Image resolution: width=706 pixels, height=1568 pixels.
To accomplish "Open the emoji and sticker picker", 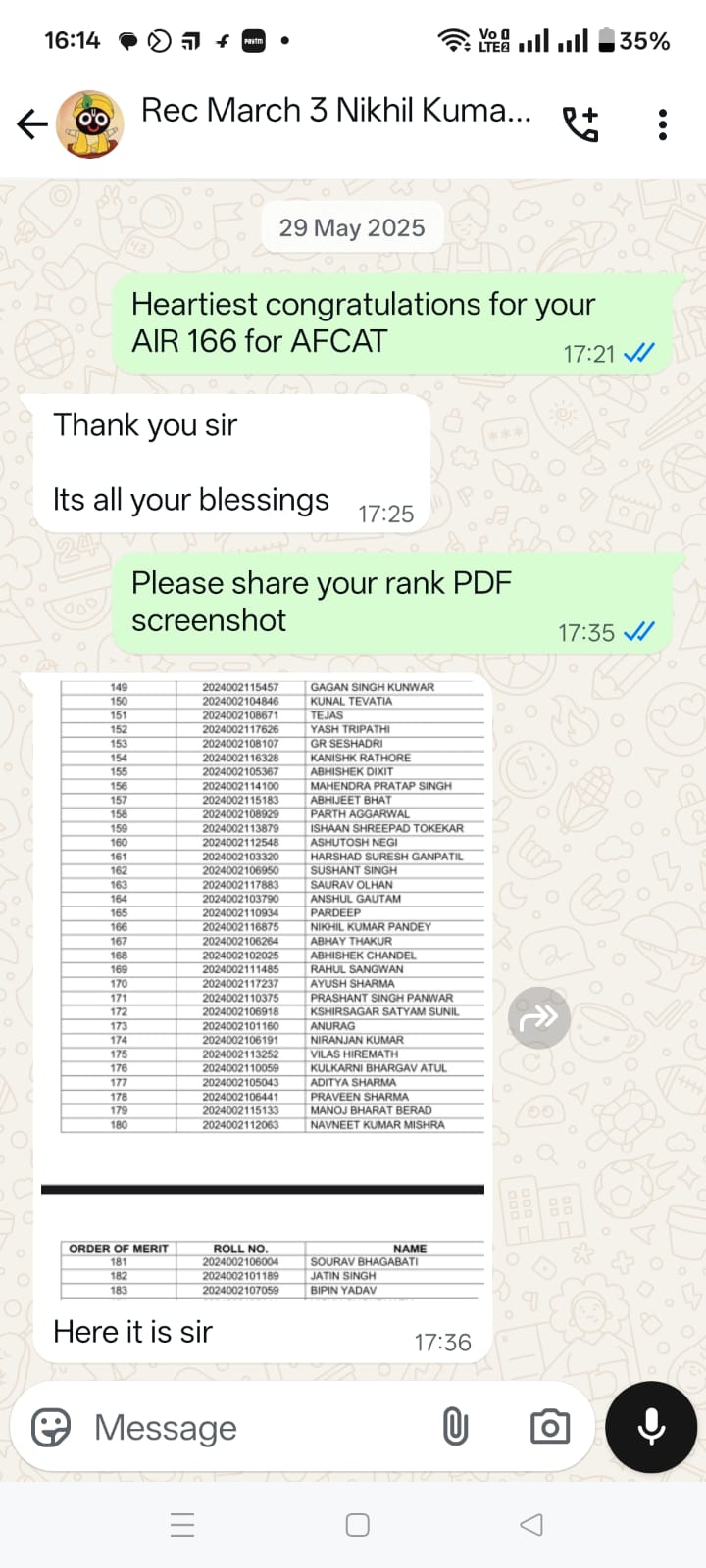I will click(51, 1427).
